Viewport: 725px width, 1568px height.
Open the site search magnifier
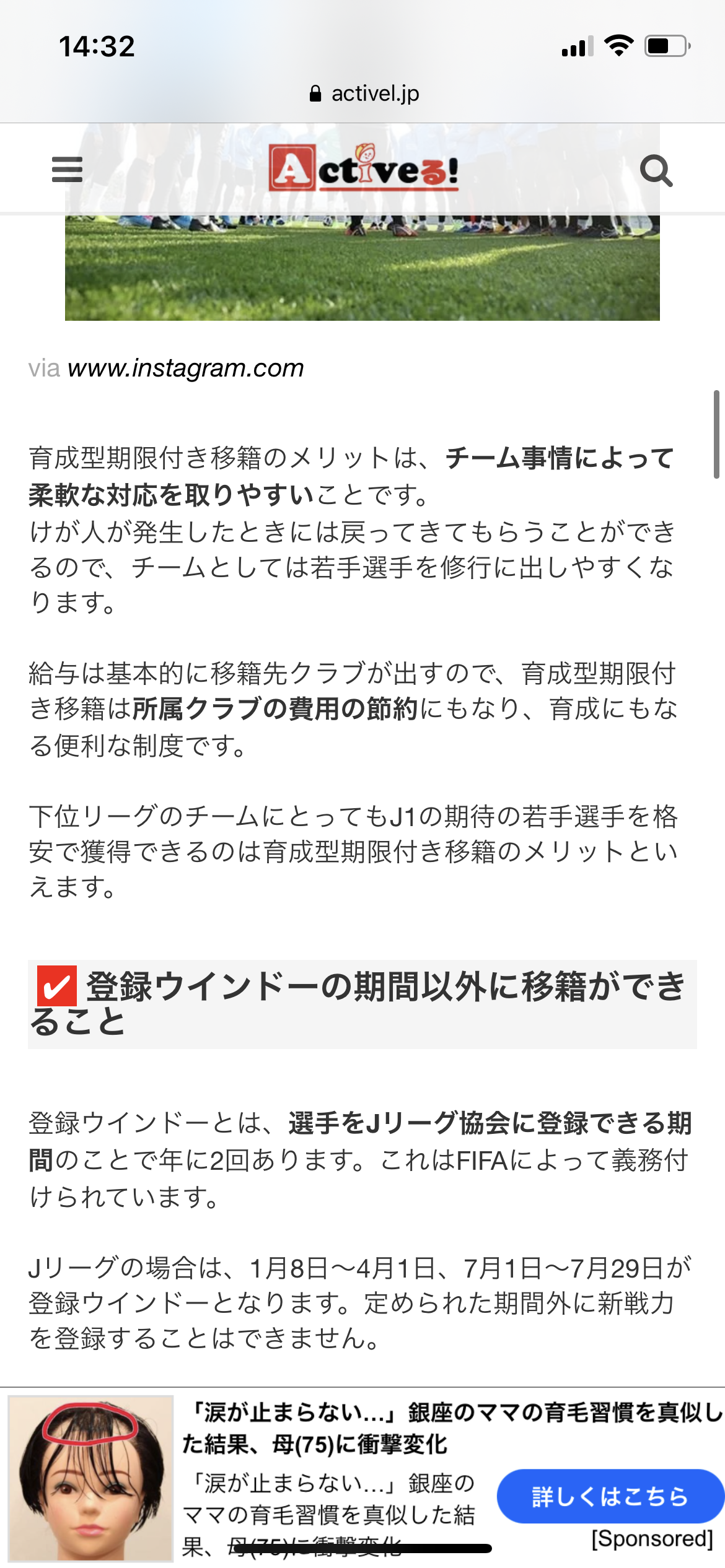tap(656, 170)
